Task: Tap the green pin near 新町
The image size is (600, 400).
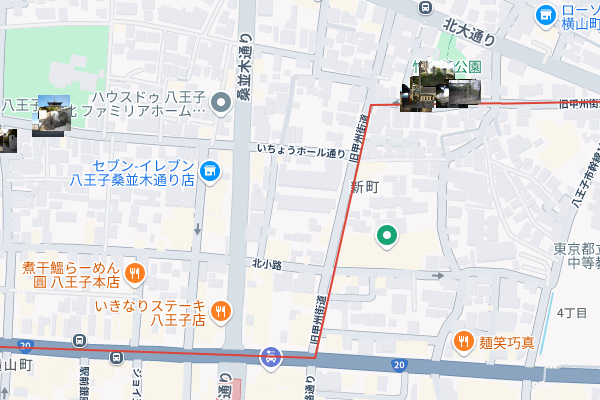Action: (386, 237)
